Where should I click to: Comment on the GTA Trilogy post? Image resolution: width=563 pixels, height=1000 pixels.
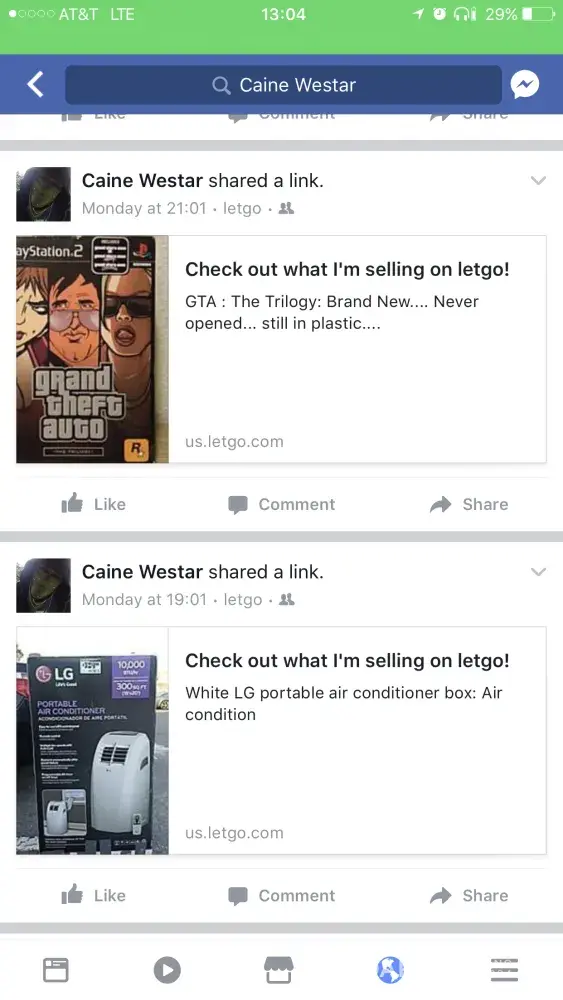tap(281, 504)
